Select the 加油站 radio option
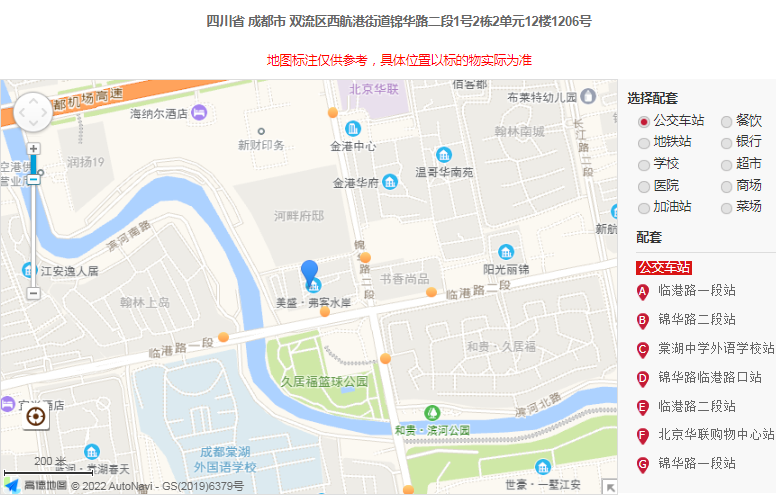The image size is (776, 497). coord(644,208)
